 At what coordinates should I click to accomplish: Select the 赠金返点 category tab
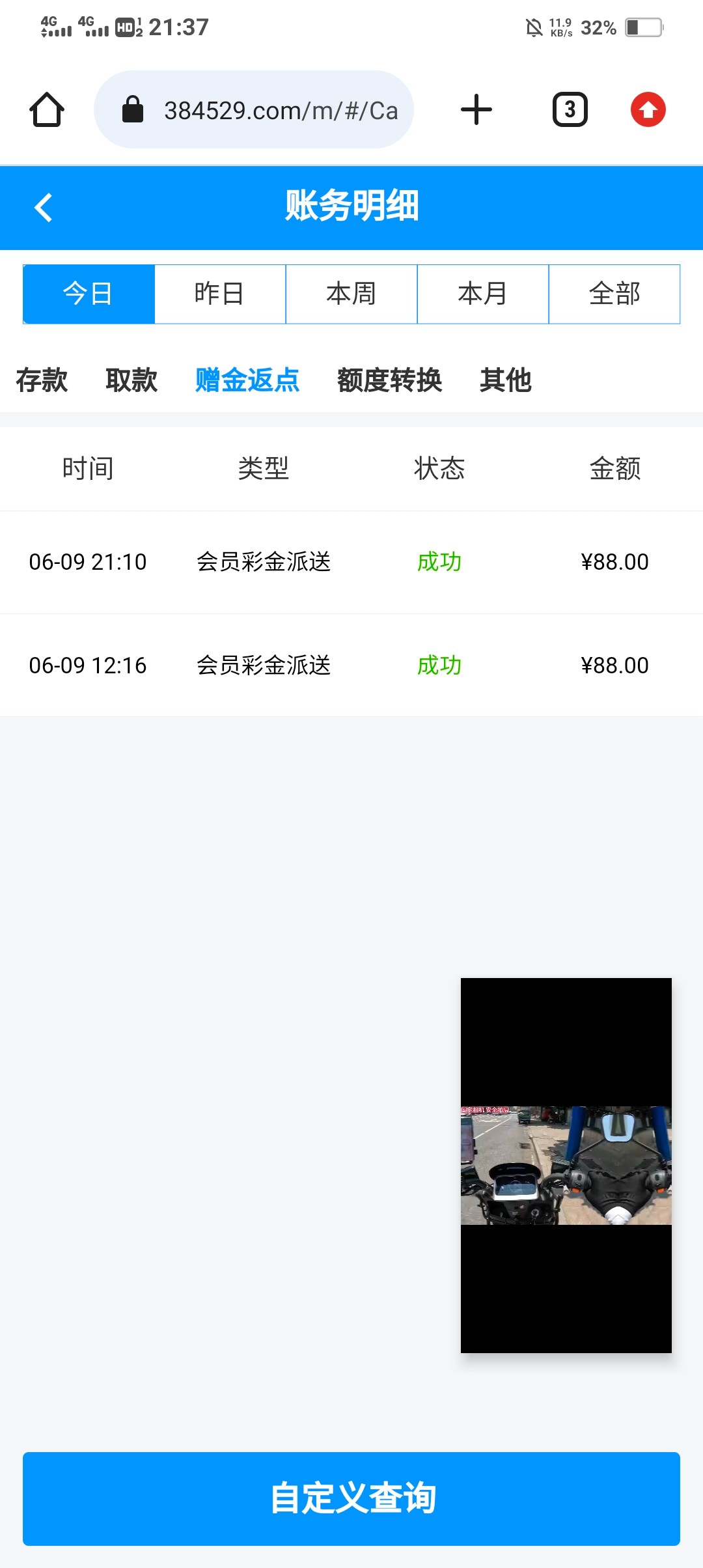[x=247, y=380]
